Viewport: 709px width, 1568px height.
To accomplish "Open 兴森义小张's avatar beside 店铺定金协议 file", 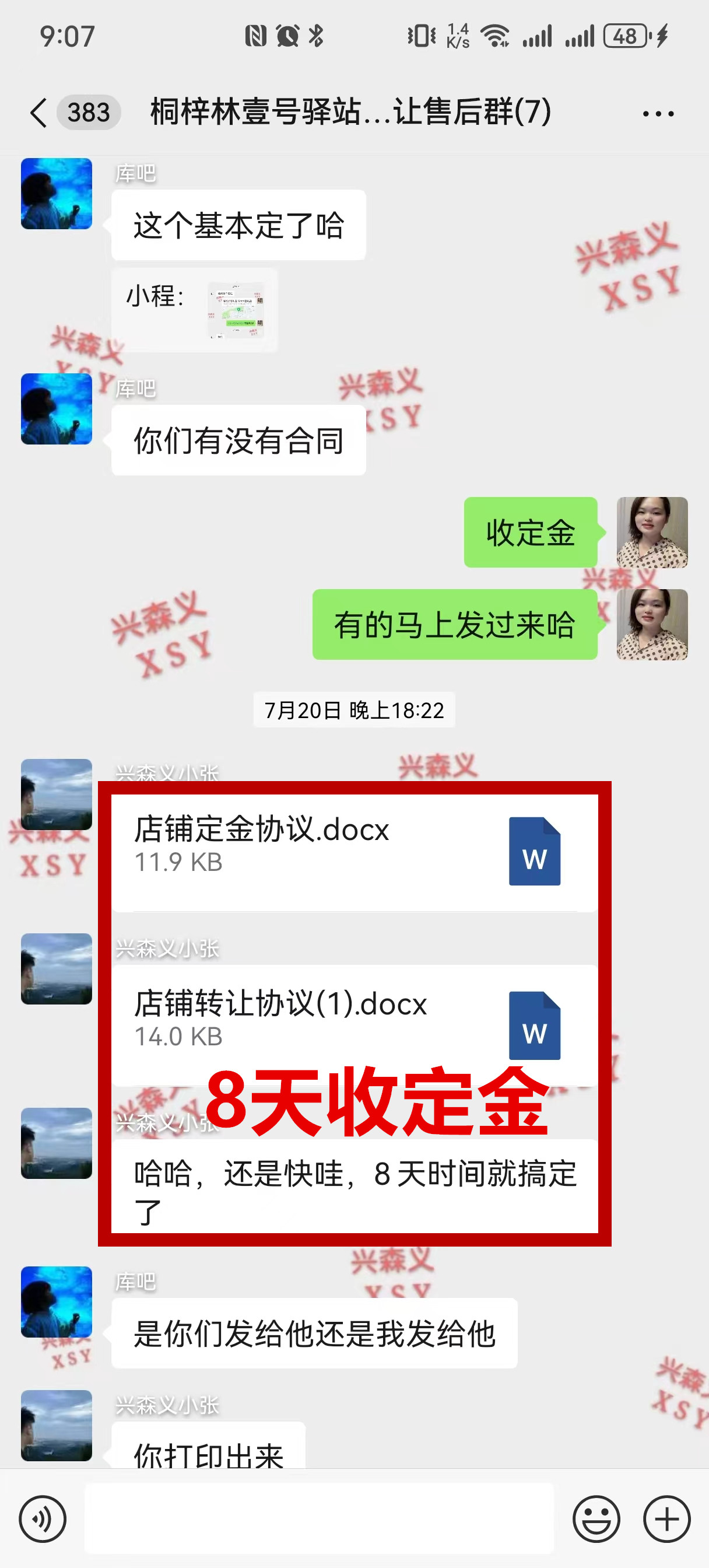I will point(57,794).
